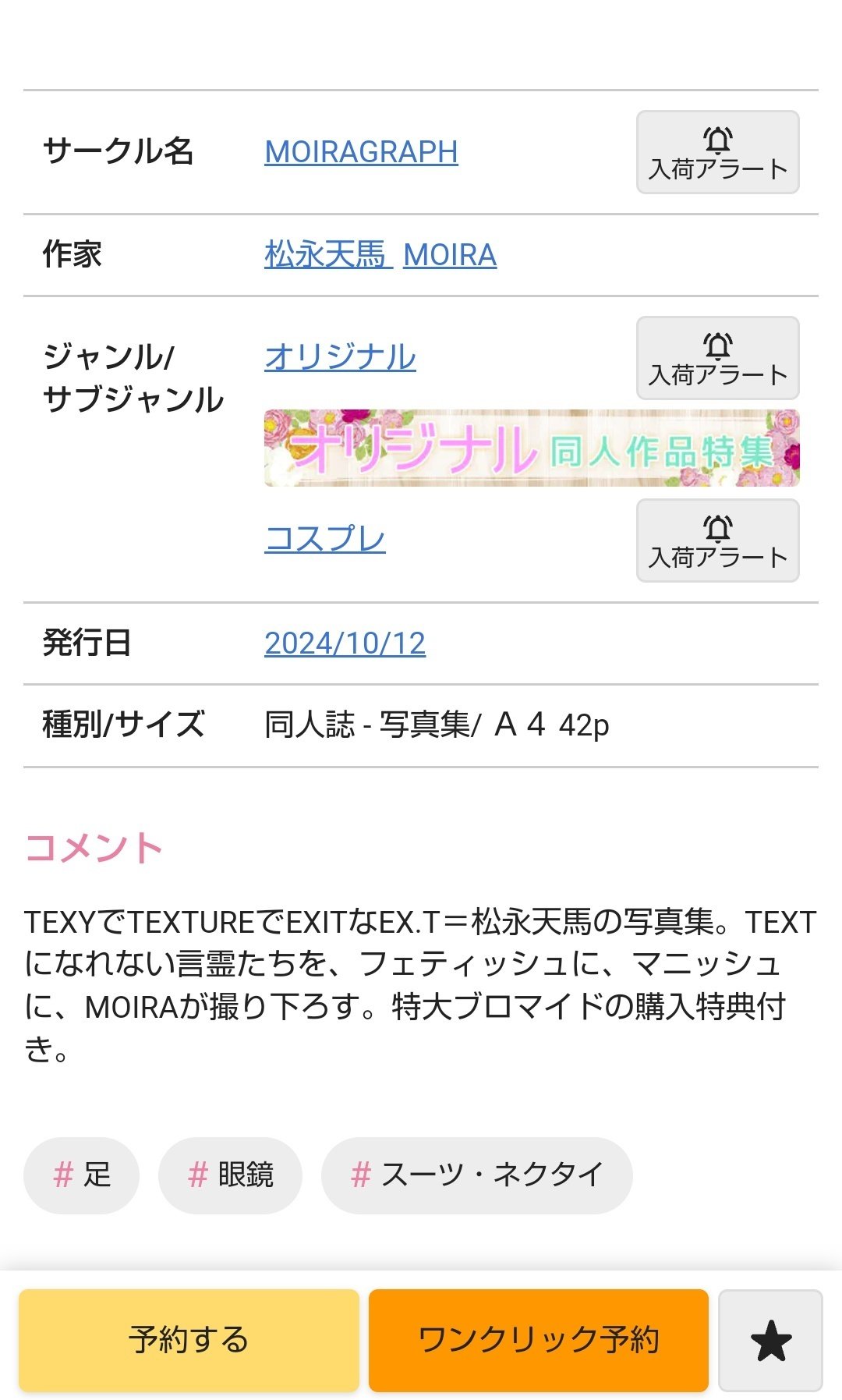Open the オリジナル genre link
Screen dimensions: 842x1400
[340, 356]
